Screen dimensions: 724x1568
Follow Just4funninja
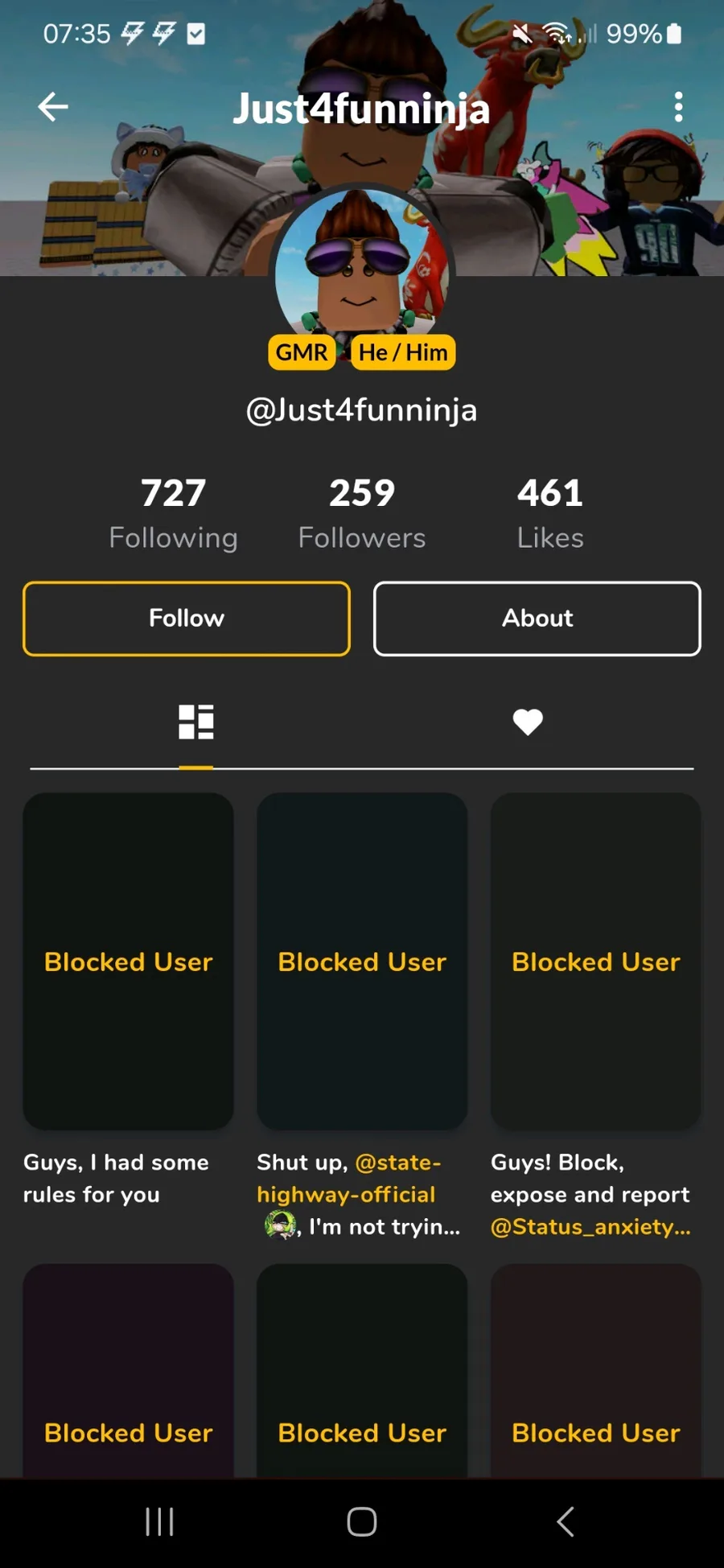[187, 618]
